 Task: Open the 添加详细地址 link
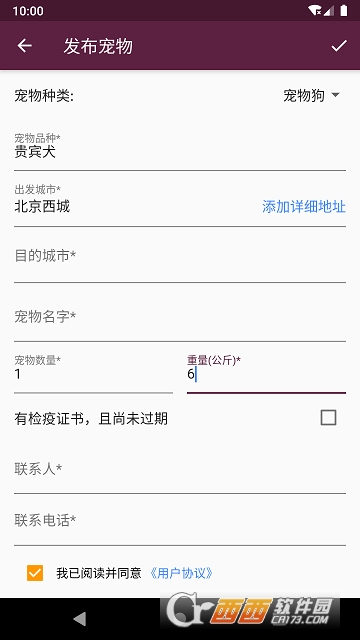[x=304, y=207]
